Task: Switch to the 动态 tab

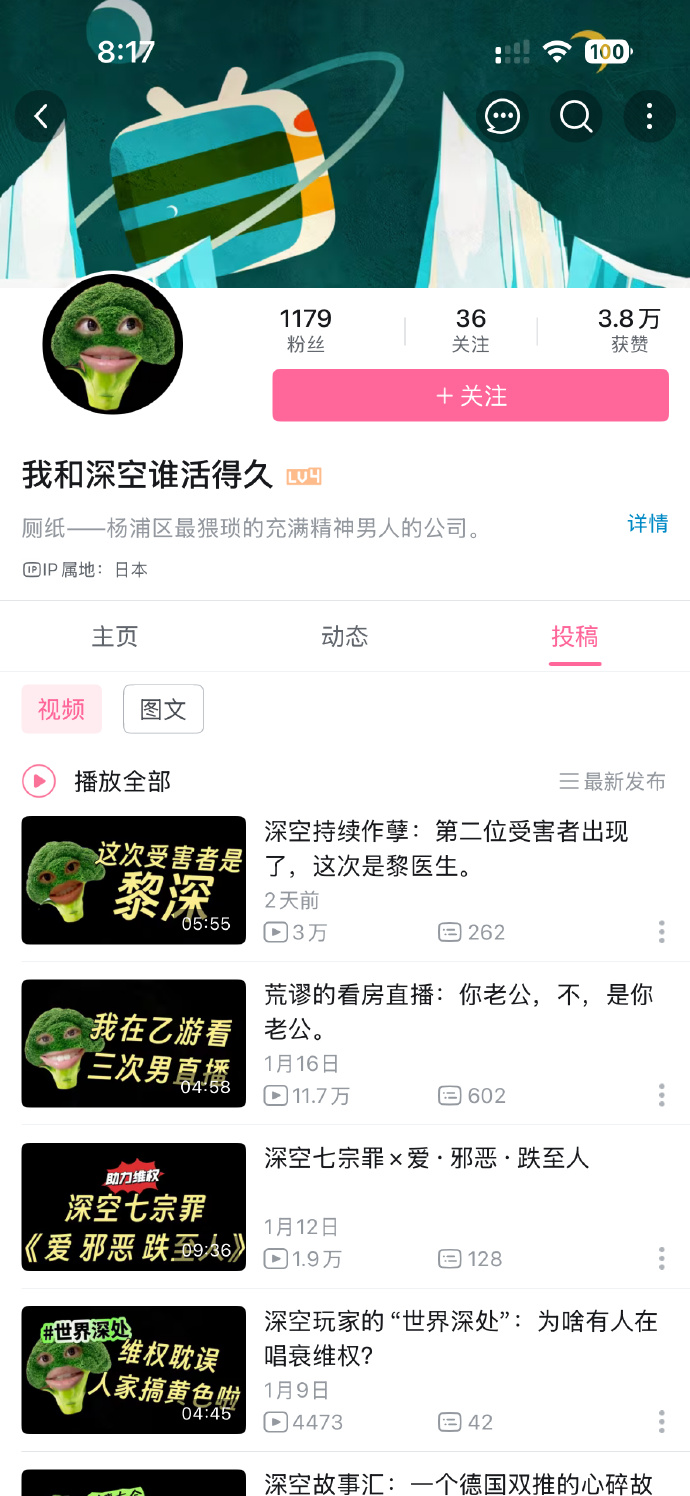Action: (x=345, y=636)
